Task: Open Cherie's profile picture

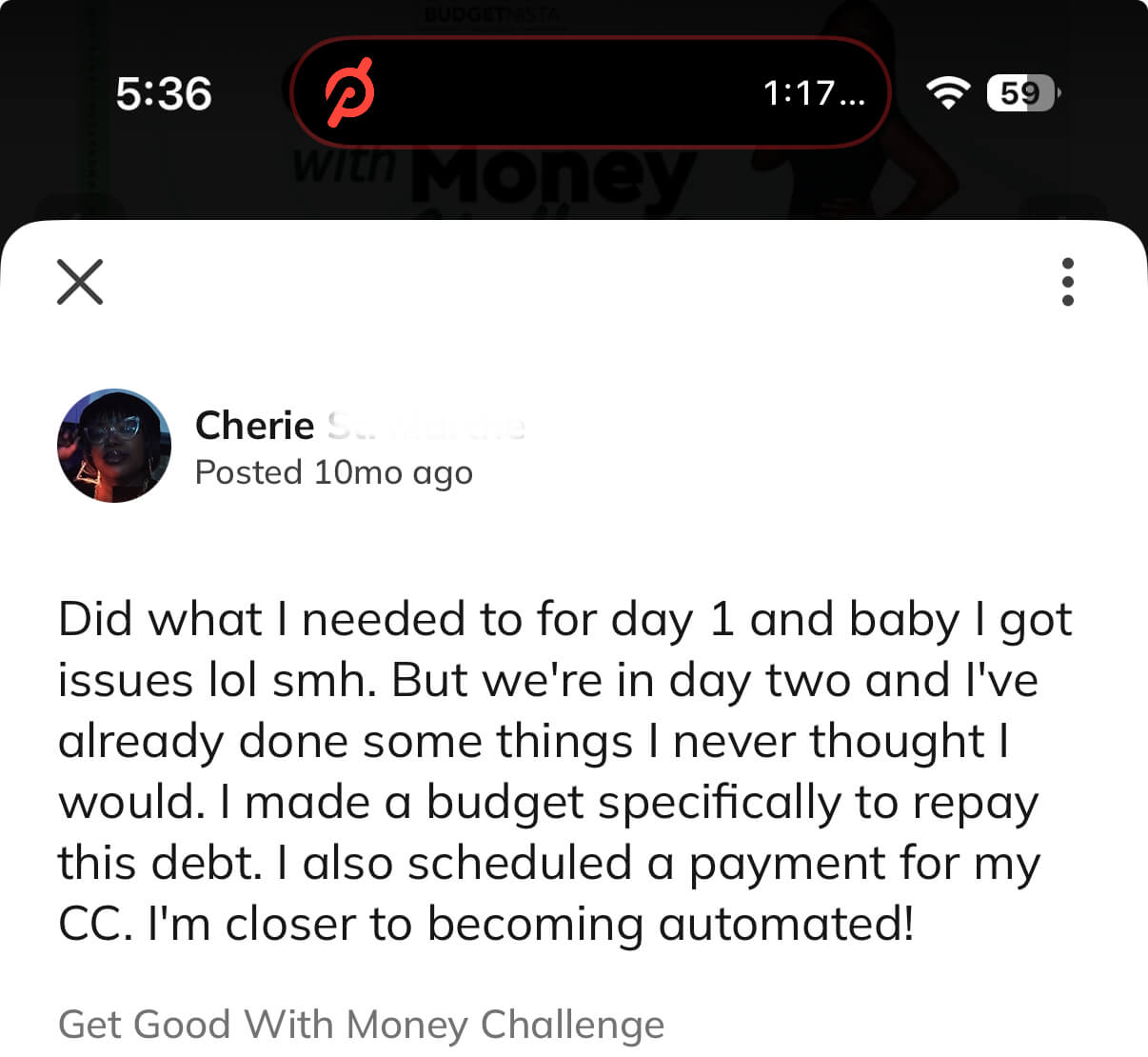Action: click(114, 446)
